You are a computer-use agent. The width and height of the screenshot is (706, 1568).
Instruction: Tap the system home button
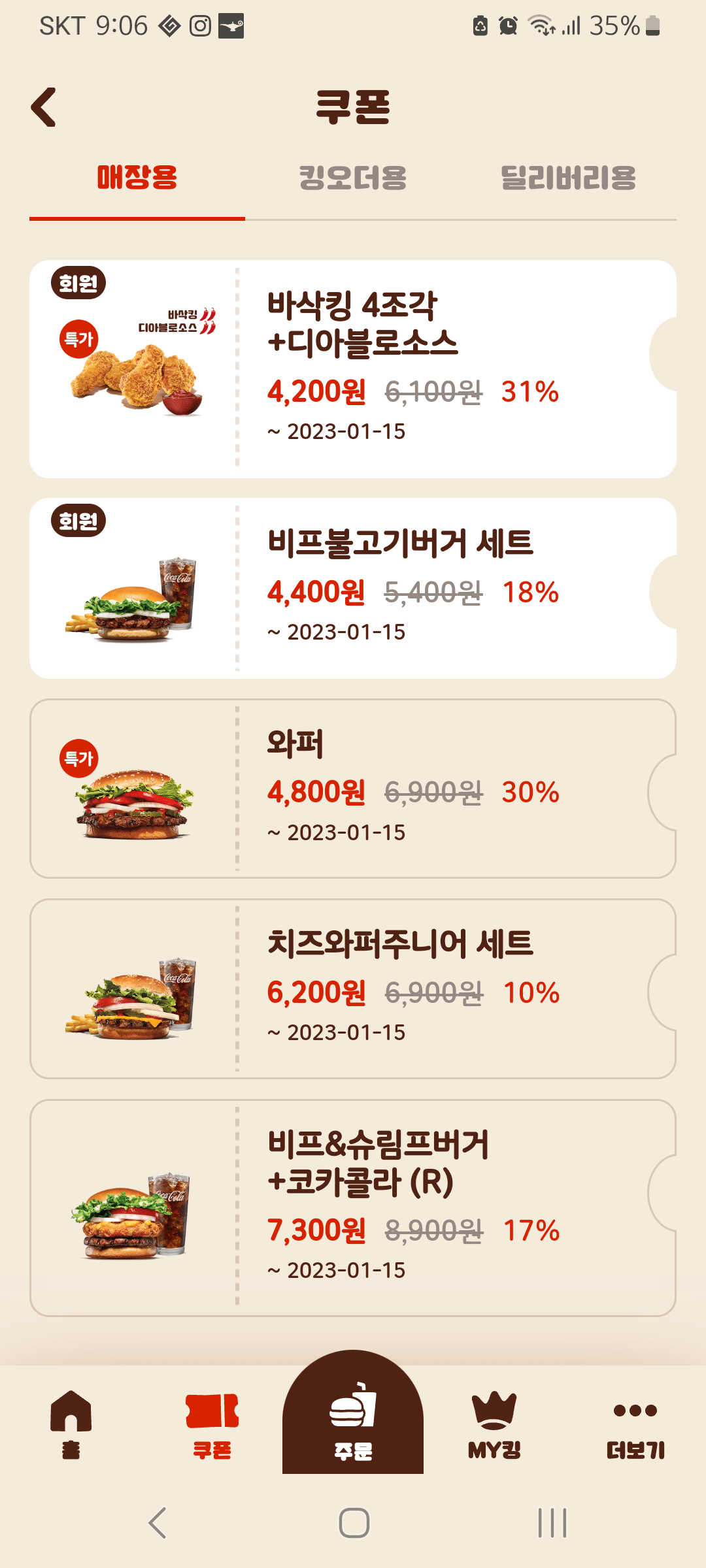coord(354,1523)
